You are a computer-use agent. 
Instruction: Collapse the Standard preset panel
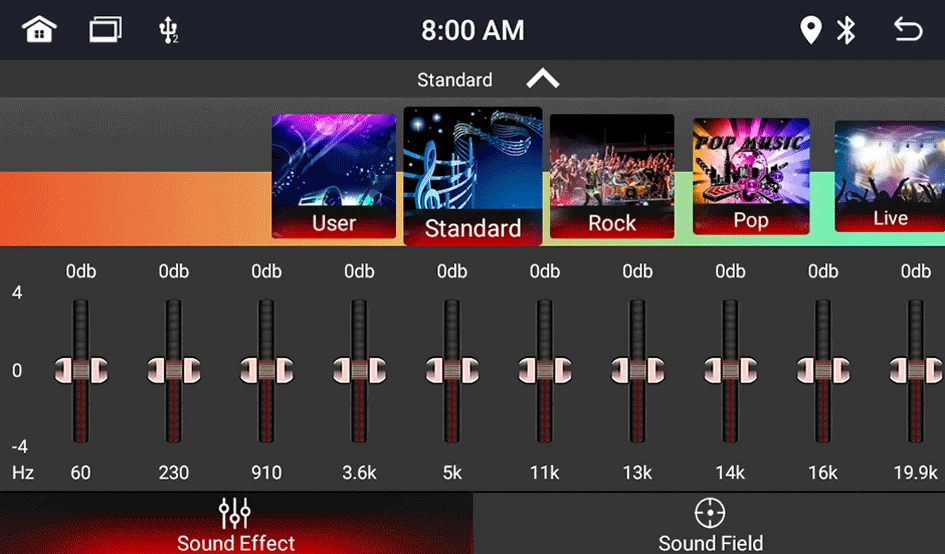543,79
